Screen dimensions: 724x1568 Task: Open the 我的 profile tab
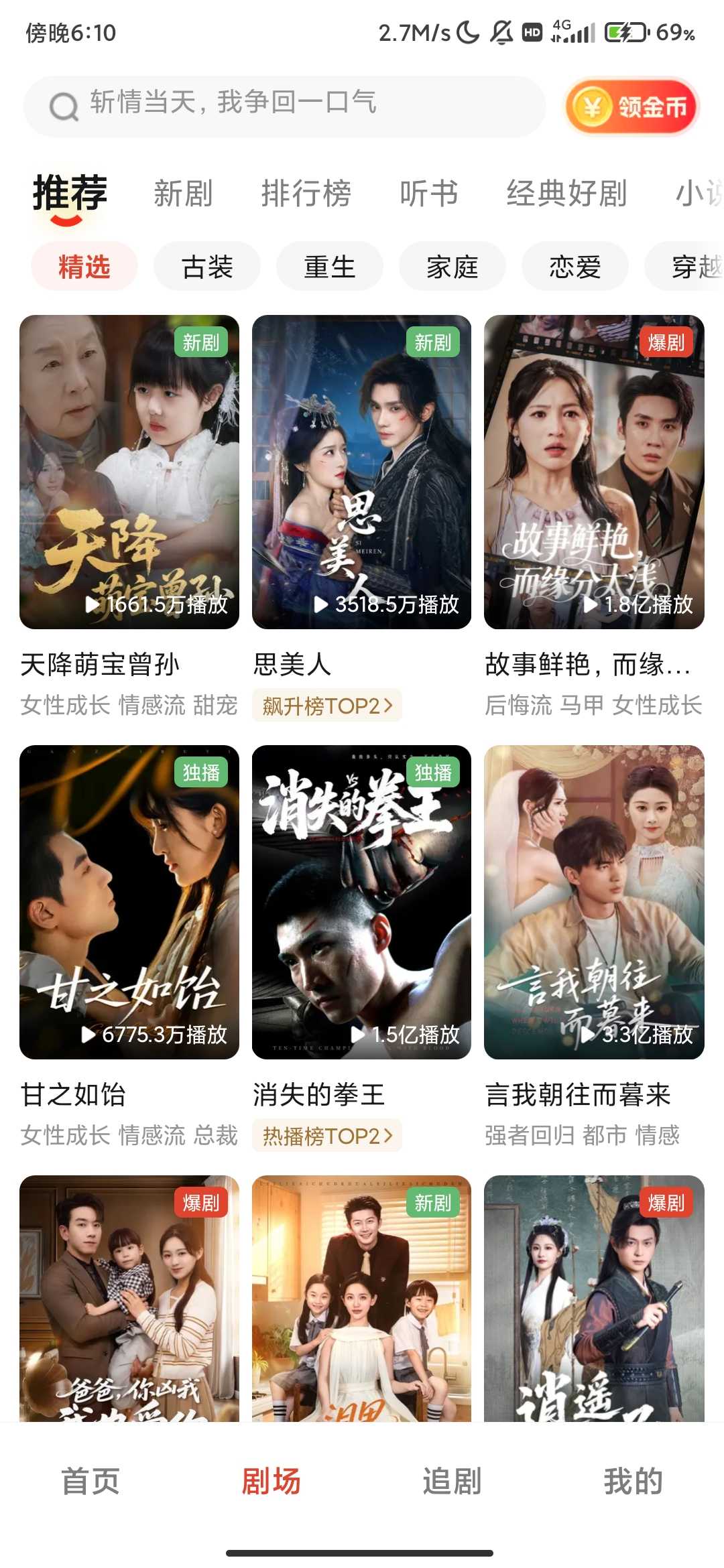click(x=633, y=1481)
